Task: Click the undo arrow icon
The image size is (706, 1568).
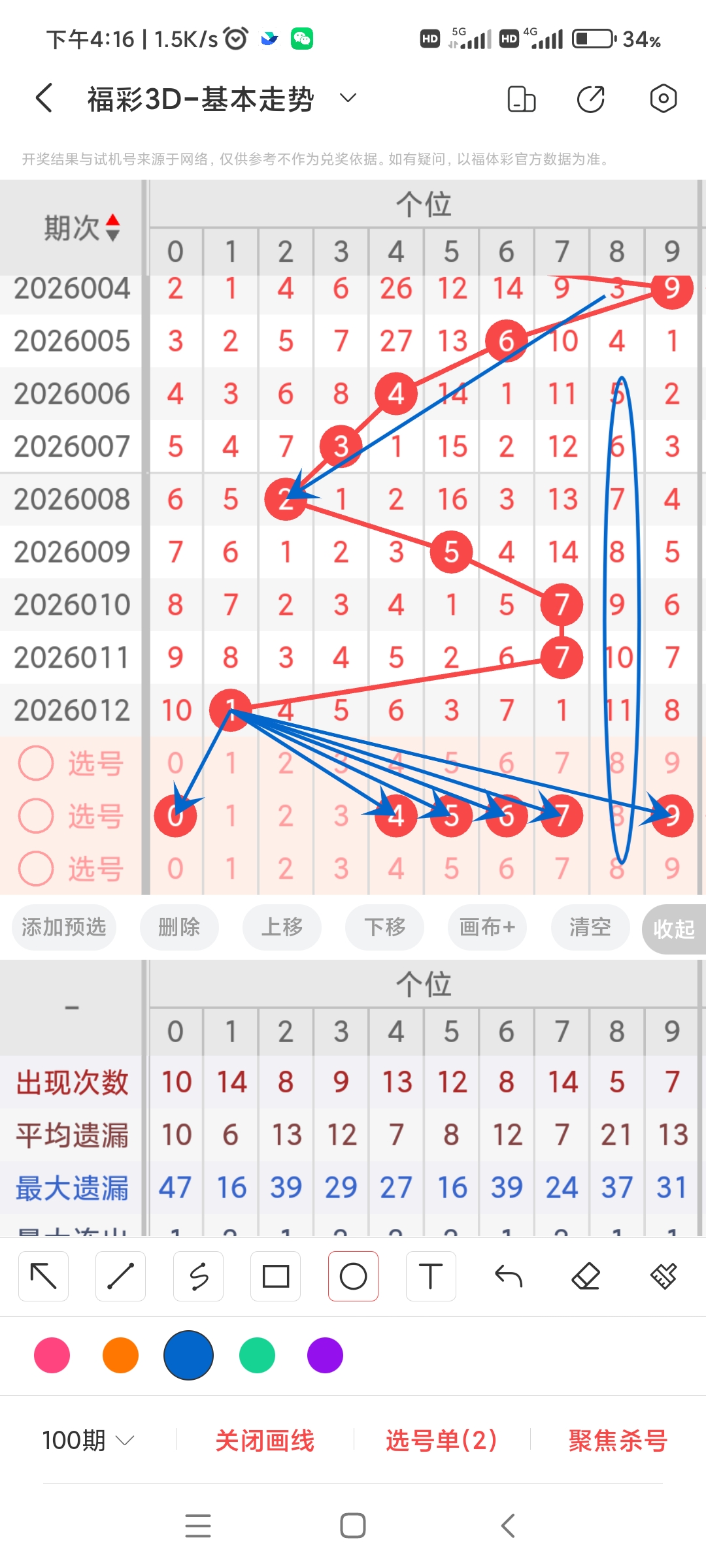Action: point(509,1275)
